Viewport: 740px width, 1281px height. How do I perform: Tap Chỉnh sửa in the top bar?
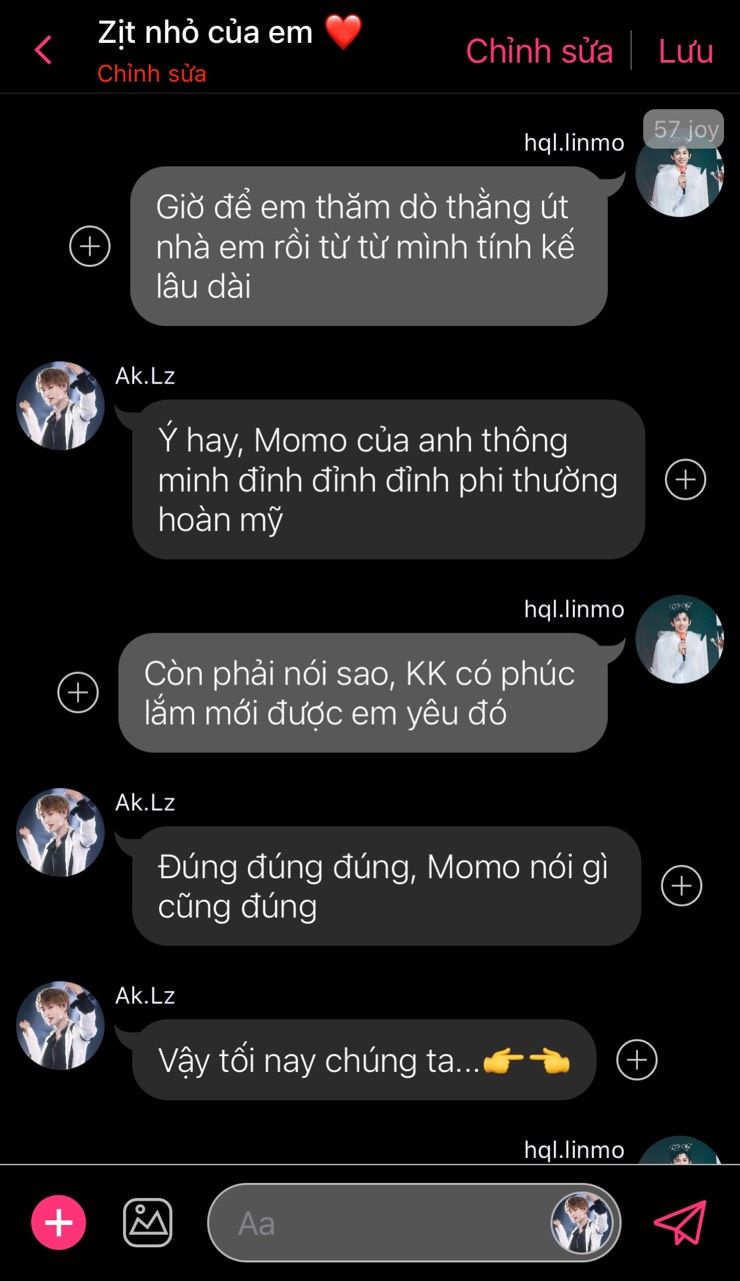tap(539, 51)
